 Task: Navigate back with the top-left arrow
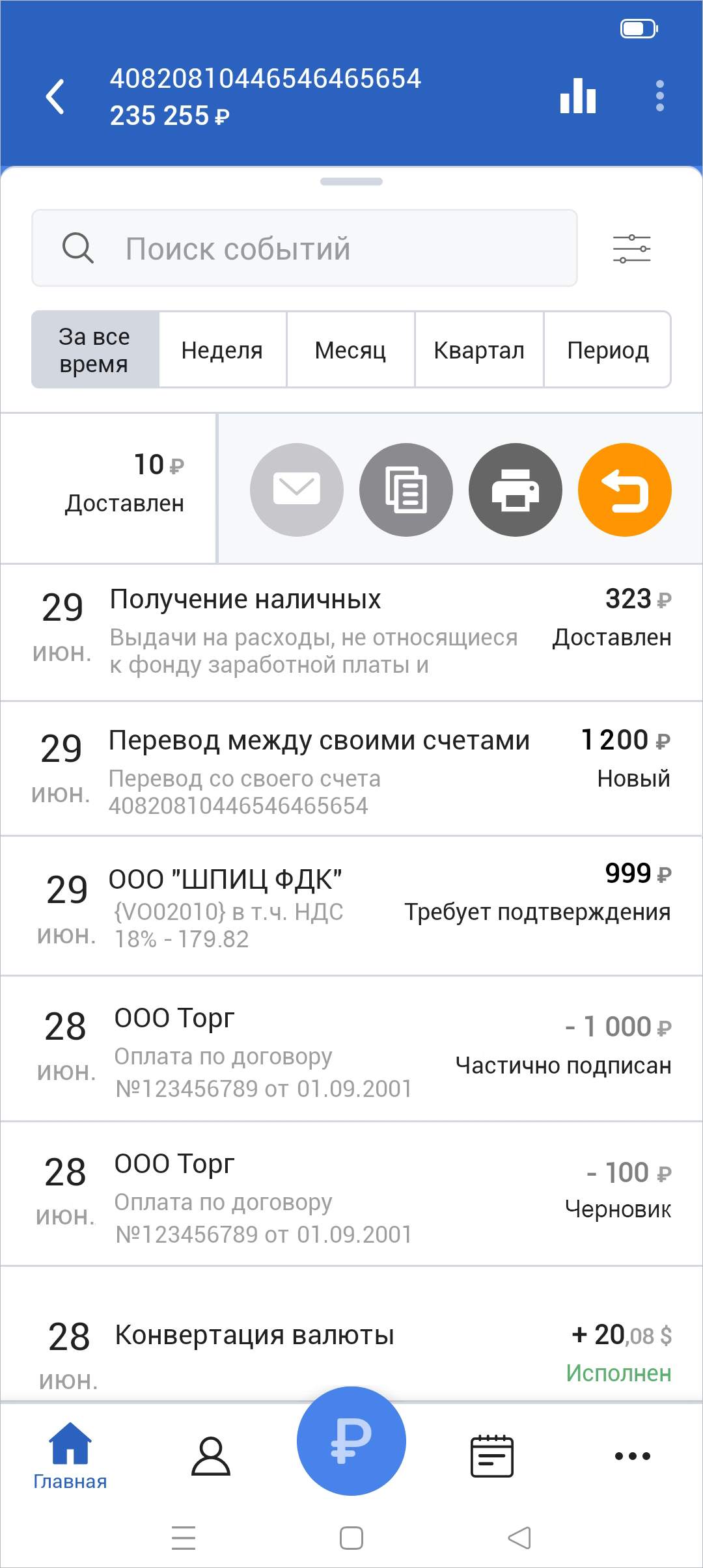(x=56, y=96)
